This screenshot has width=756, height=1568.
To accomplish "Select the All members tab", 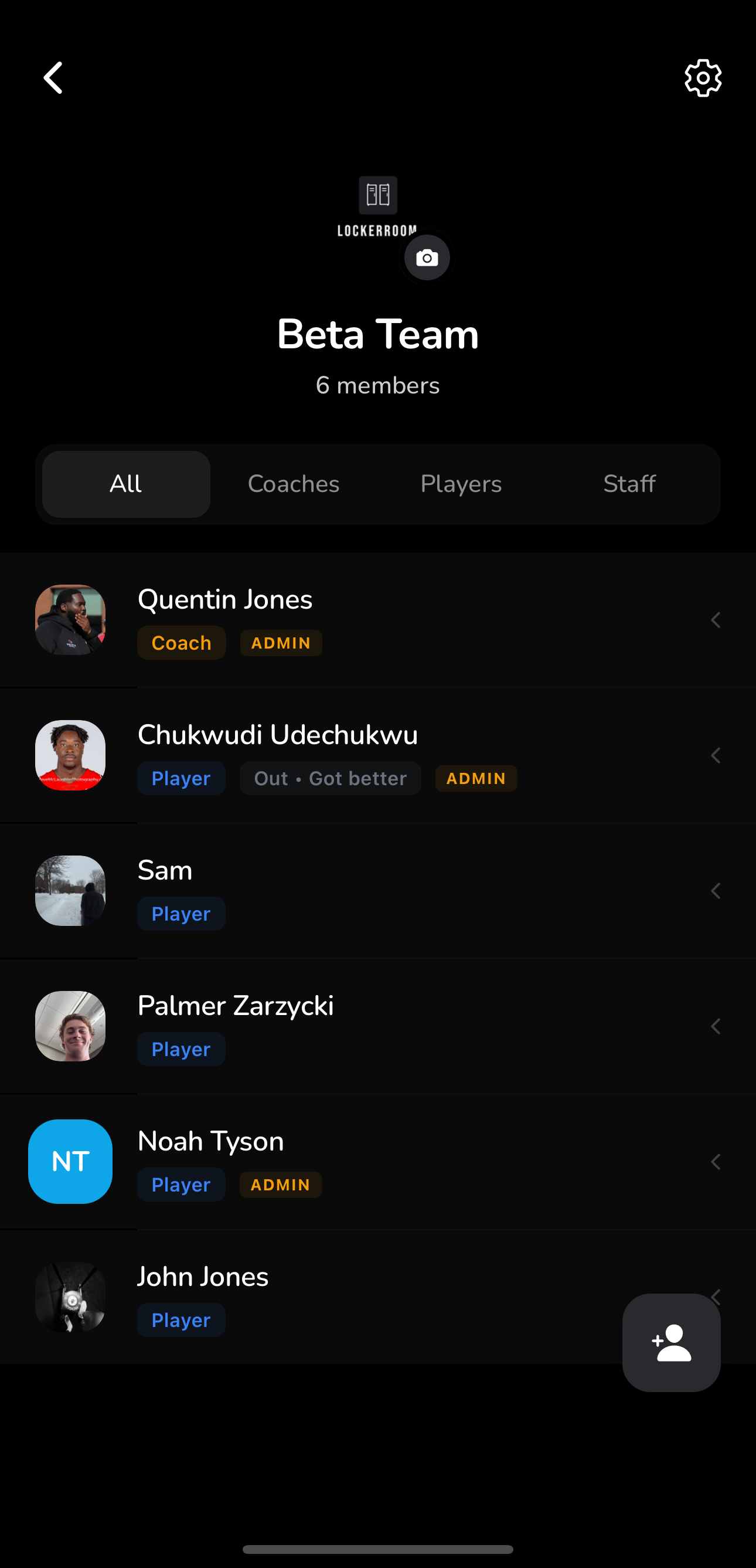I will point(126,484).
